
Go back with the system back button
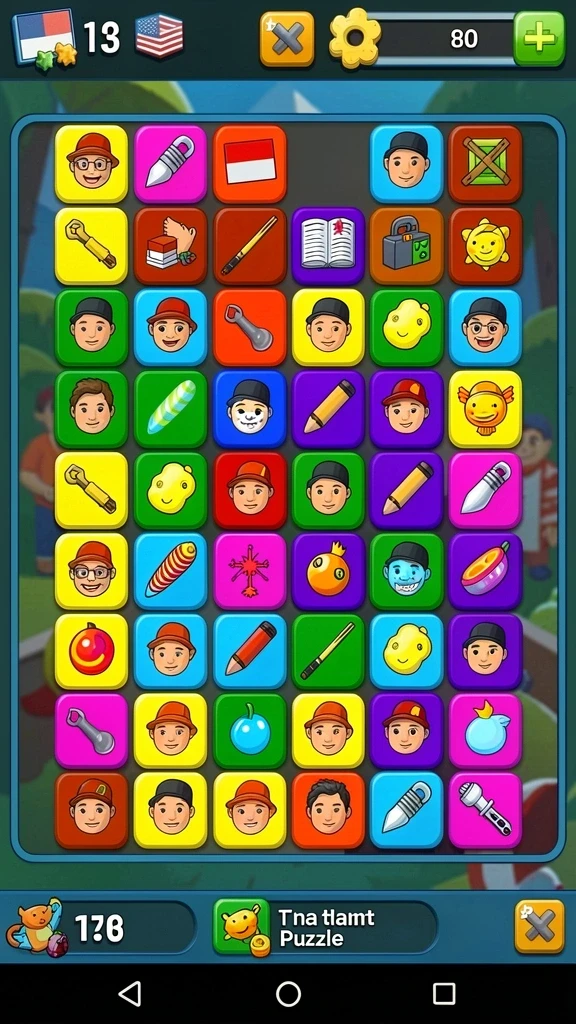coord(131,994)
